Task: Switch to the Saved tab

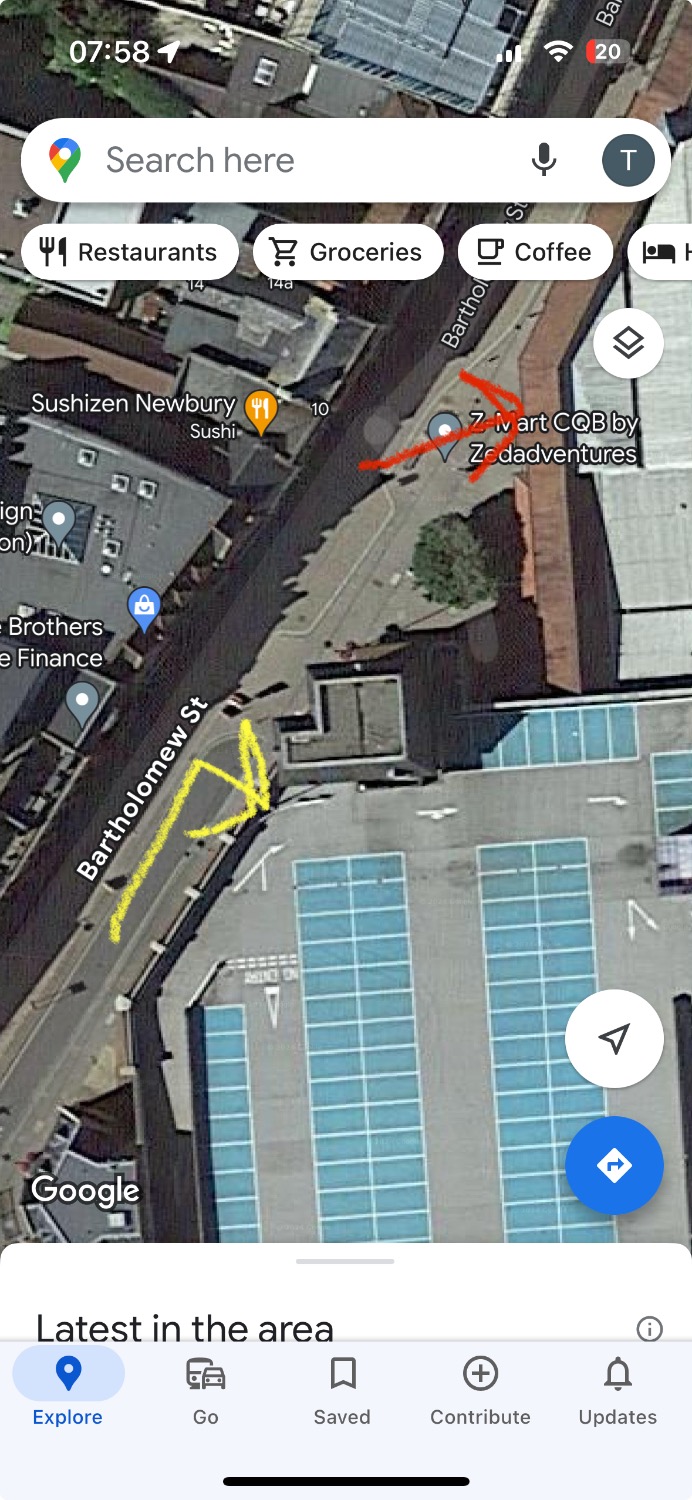Action: point(342,1392)
